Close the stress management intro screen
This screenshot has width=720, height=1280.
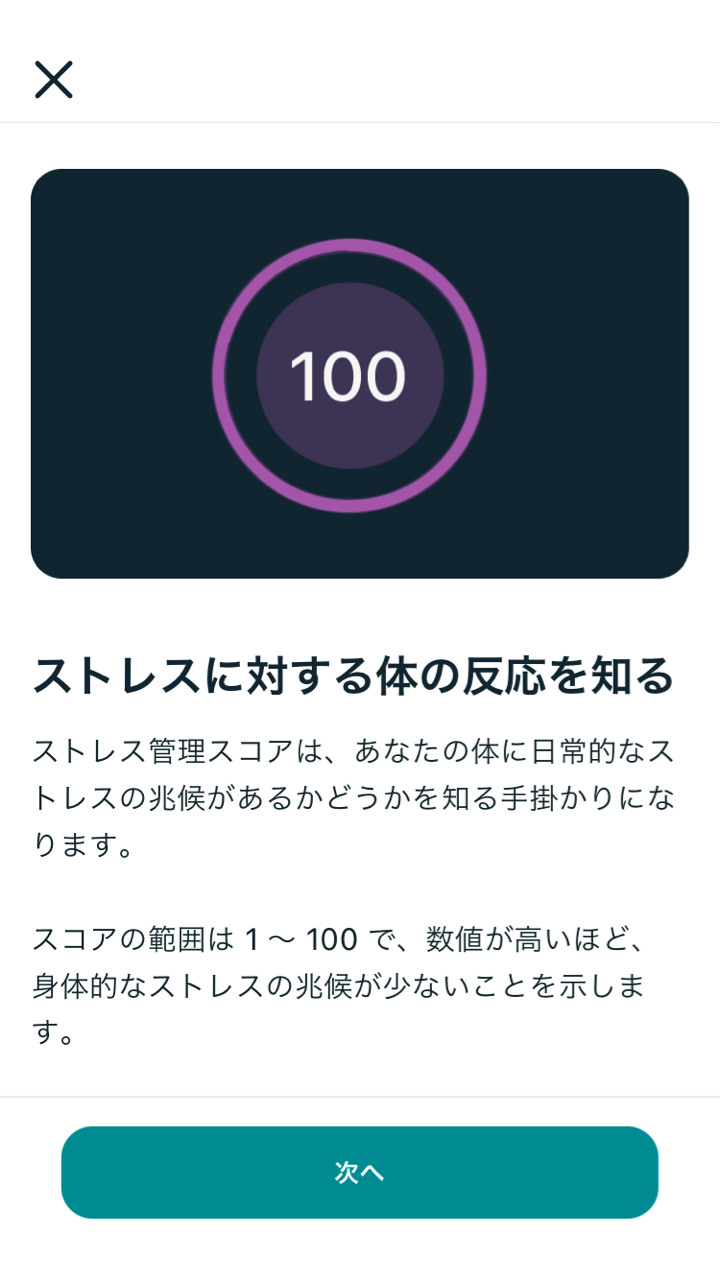tap(54, 79)
